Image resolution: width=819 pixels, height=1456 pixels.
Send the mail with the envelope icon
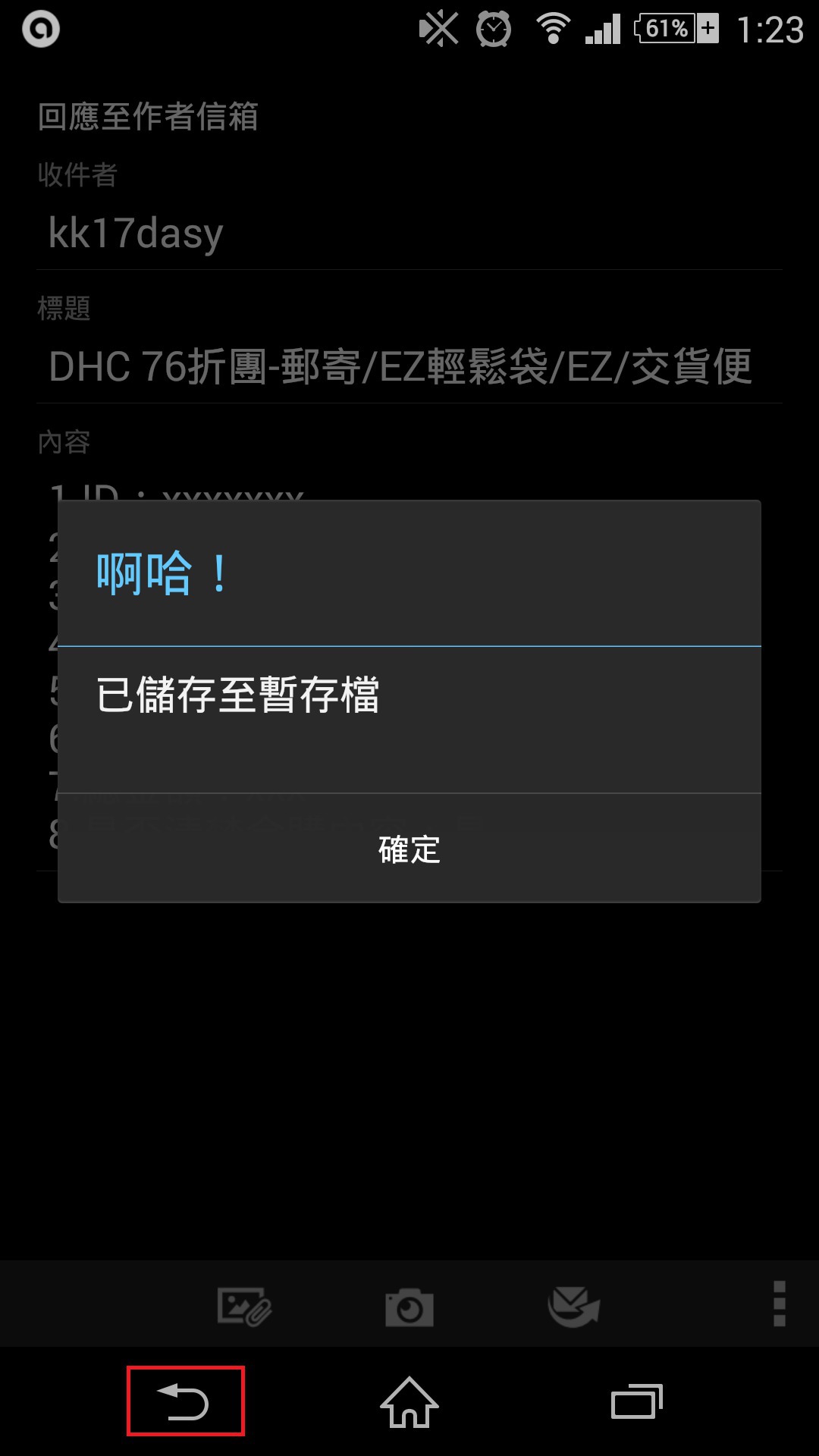[573, 1306]
